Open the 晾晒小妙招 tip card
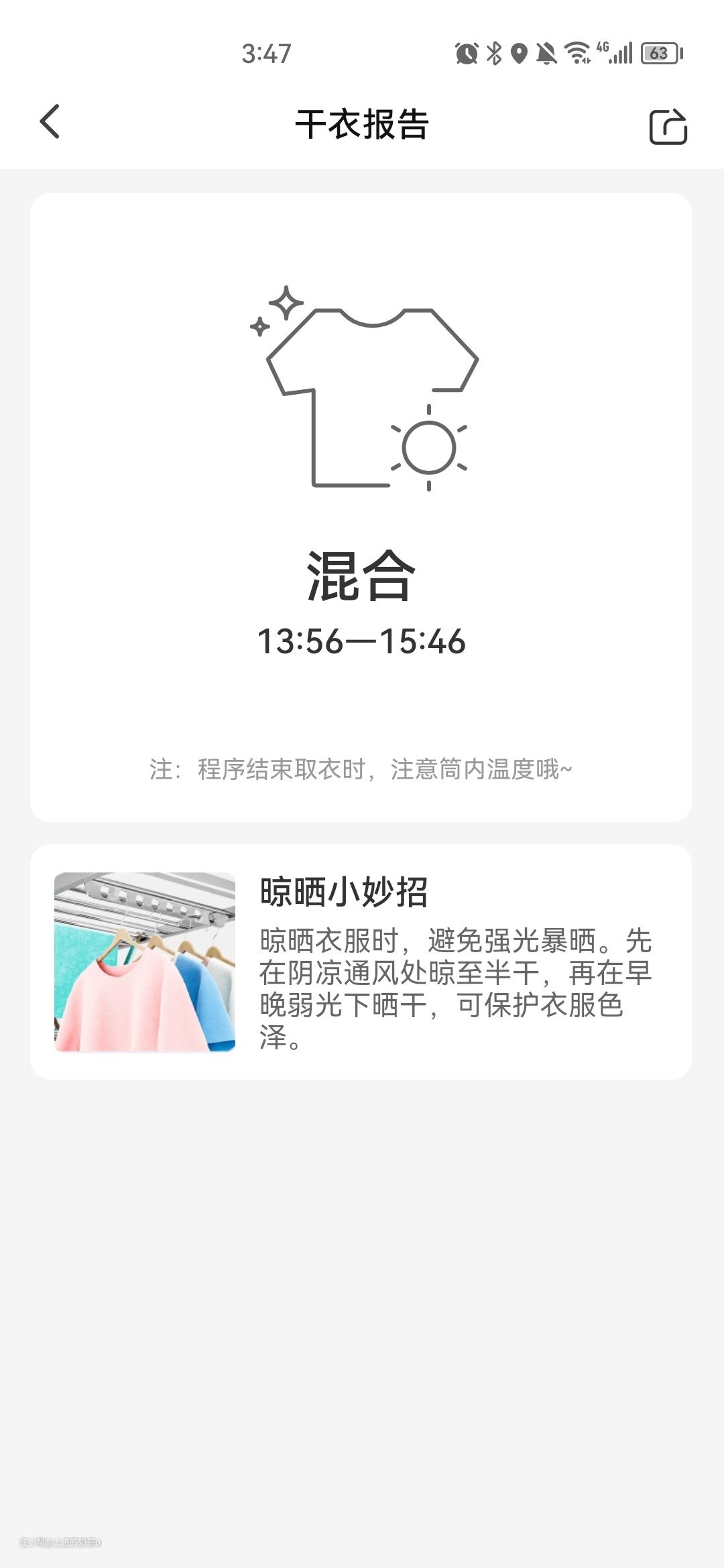 click(x=361, y=961)
